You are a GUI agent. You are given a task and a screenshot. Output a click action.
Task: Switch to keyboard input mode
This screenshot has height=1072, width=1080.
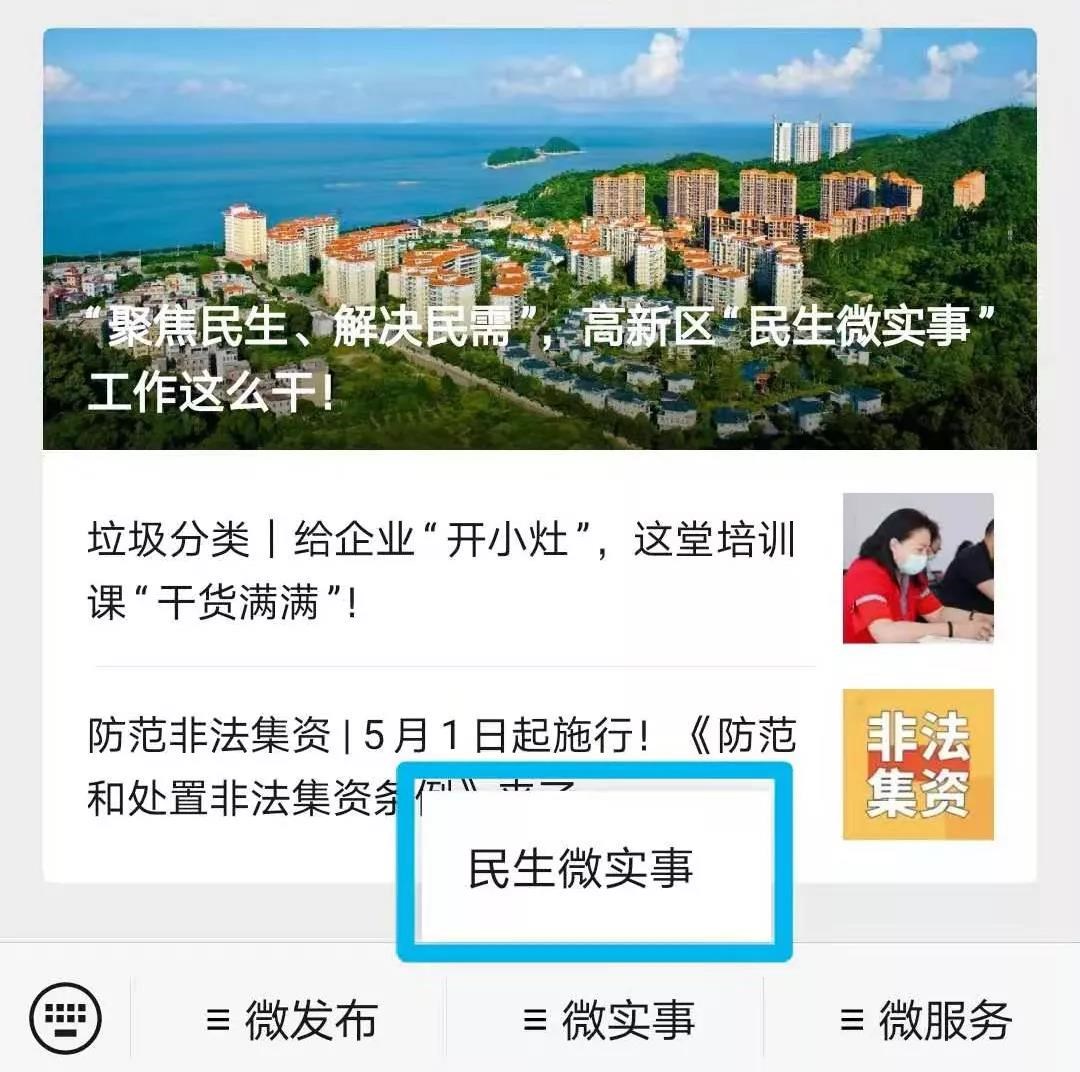[x=66, y=1018]
